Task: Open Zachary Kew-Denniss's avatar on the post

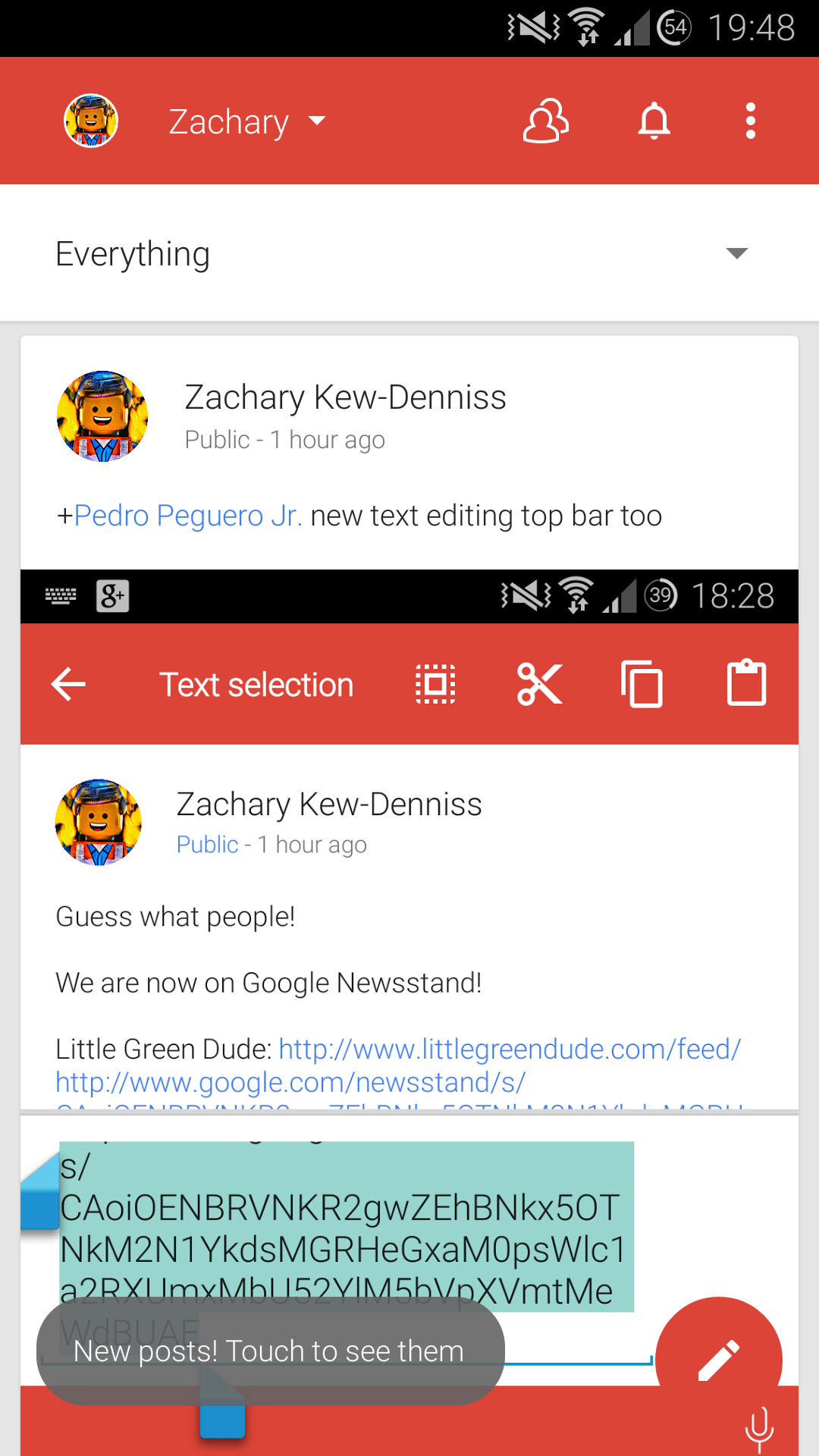Action: pyautogui.click(x=102, y=416)
